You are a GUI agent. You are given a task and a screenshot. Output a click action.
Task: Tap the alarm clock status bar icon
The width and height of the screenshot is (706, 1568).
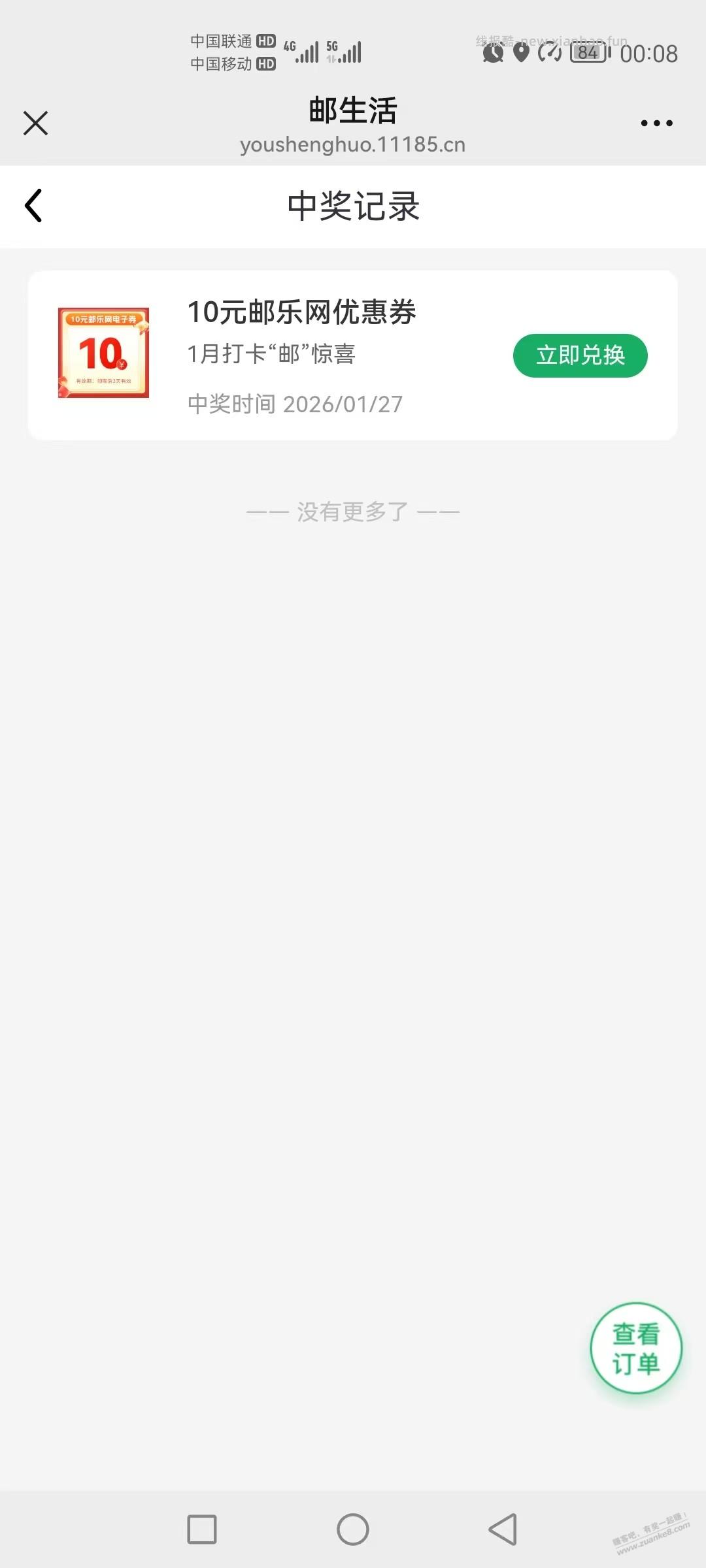491,54
